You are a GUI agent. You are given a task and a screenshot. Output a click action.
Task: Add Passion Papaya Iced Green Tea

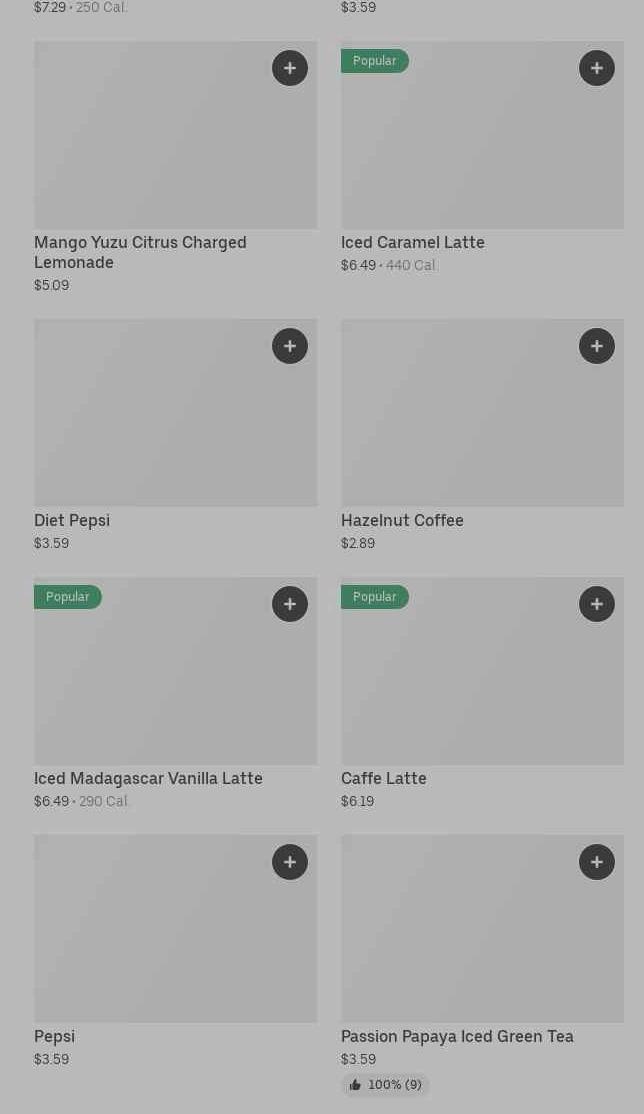(597, 862)
